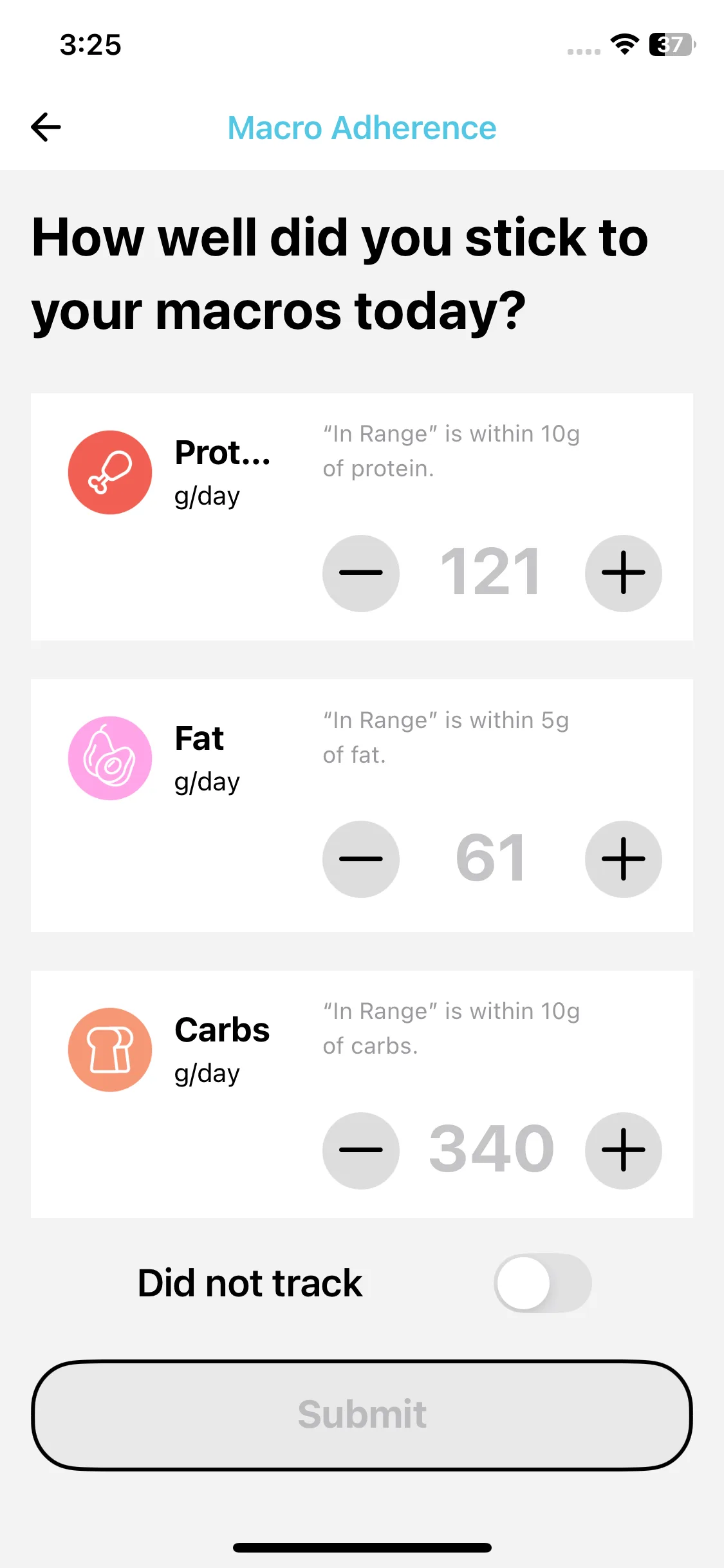Enable the Did not track switch
The height and width of the screenshot is (1568, 724).
(x=542, y=1283)
